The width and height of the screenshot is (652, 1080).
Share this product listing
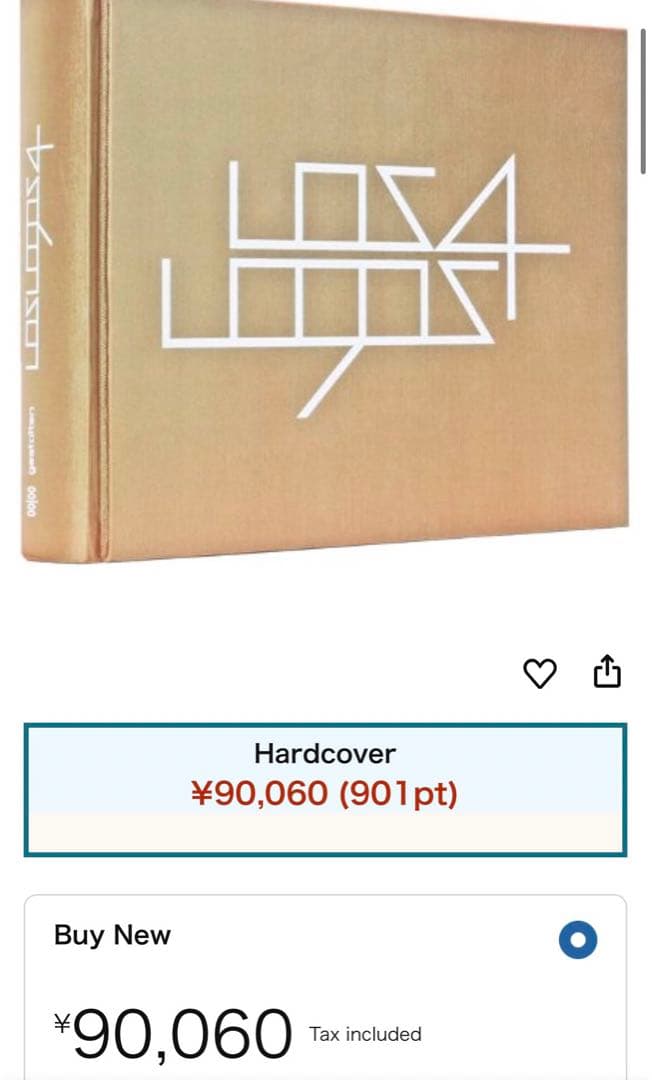pyautogui.click(x=607, y=672)
